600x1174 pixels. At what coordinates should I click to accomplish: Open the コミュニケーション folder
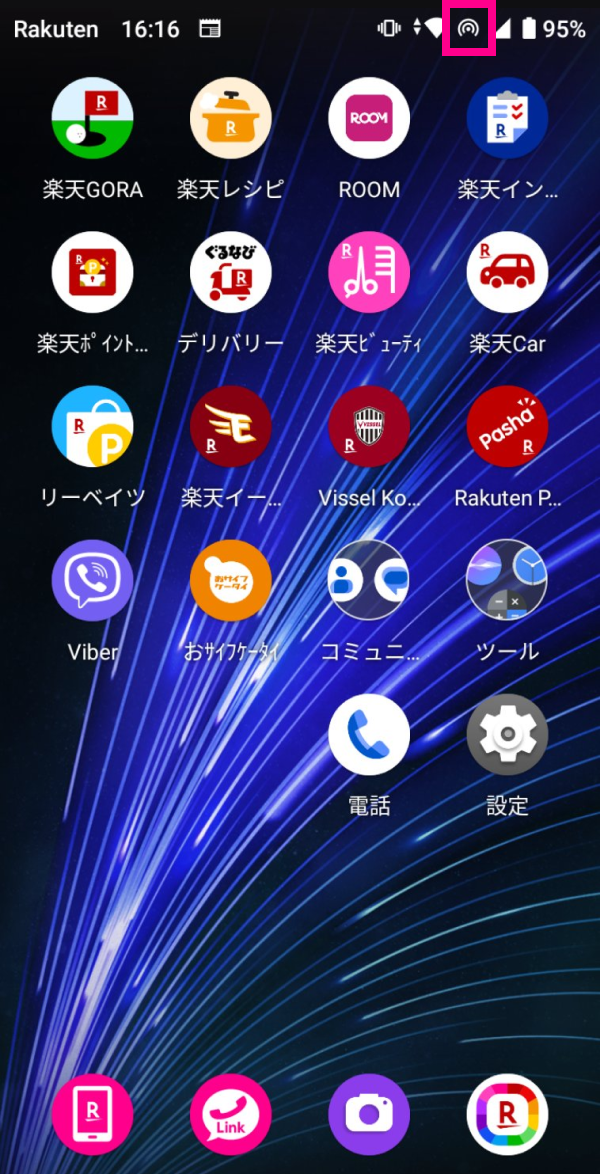pyautogui.click(x=369, y=580)
